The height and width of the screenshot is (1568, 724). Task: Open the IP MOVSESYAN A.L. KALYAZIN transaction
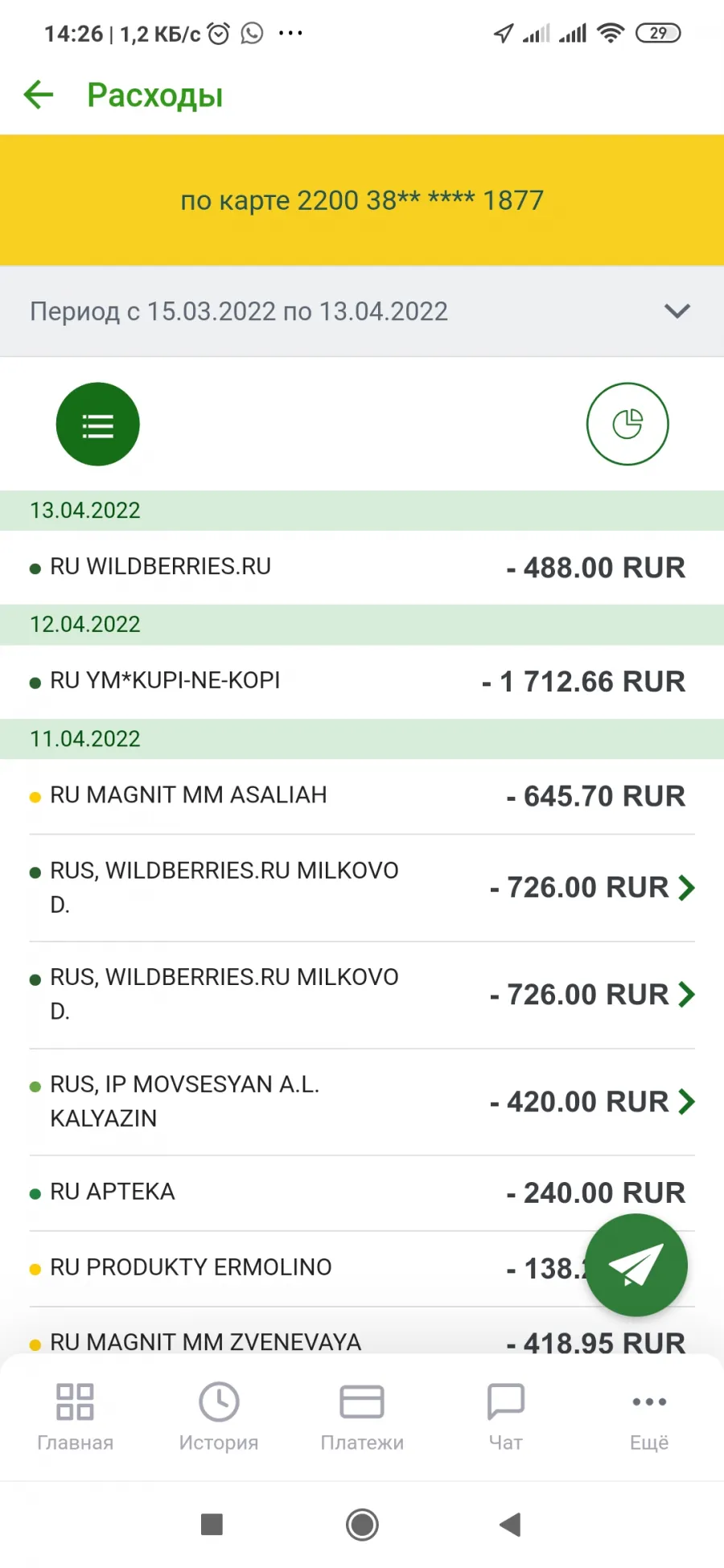click(362, 1102)
